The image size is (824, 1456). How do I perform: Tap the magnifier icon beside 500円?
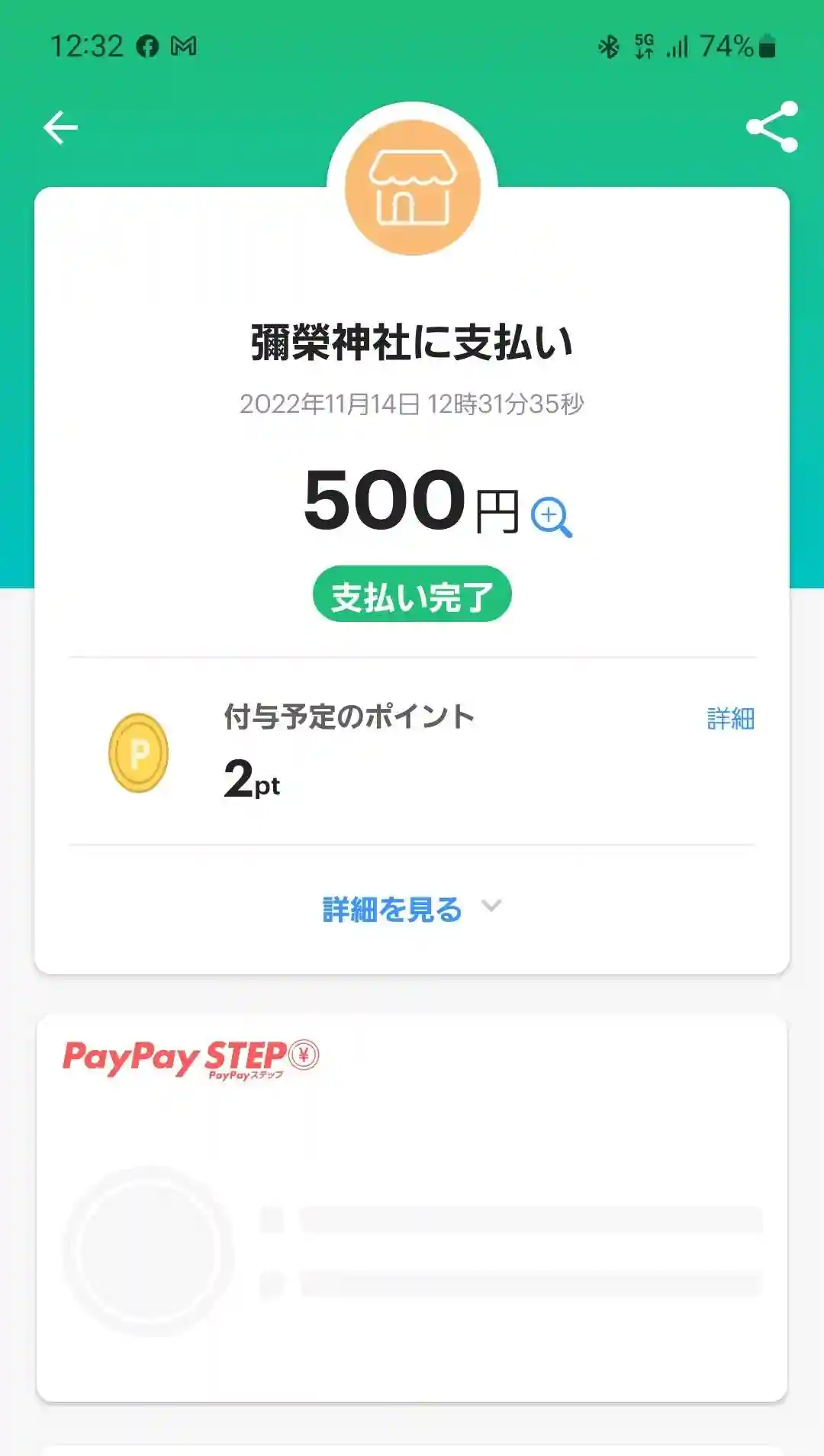[x=551, y=517]
